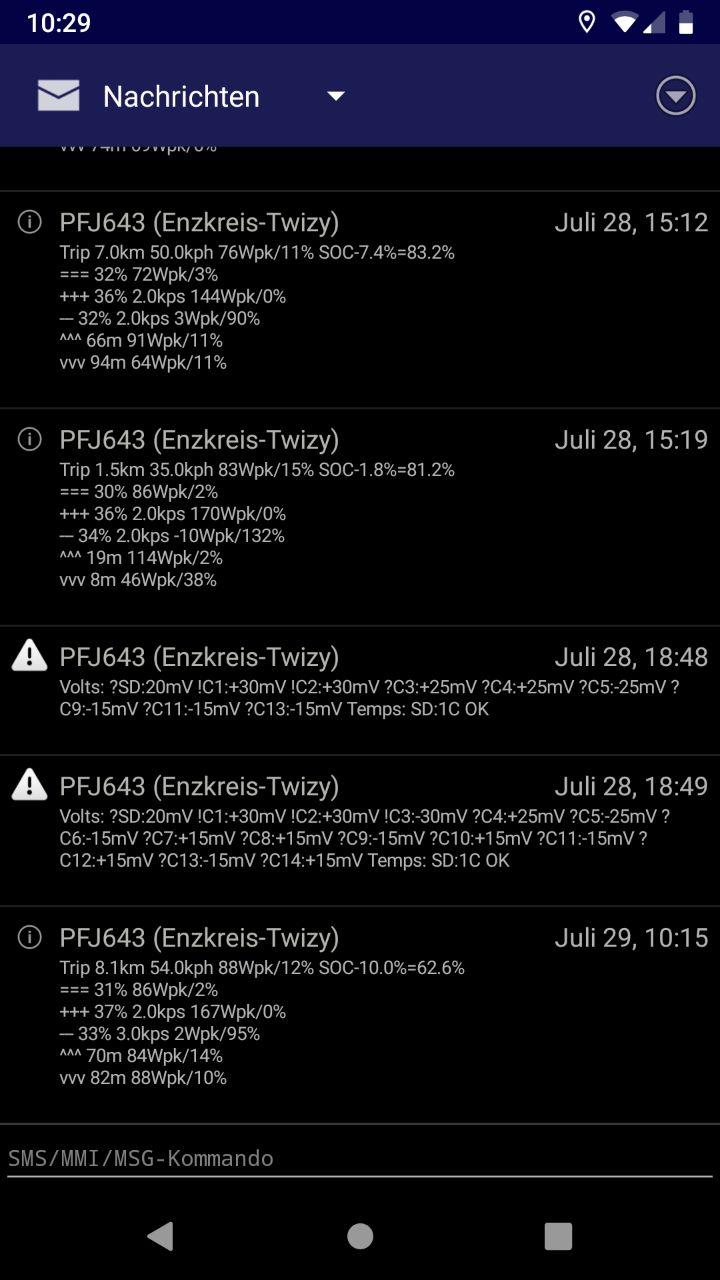Open the volts alert from Juli 28, 18:49

(x=360, y=828)
